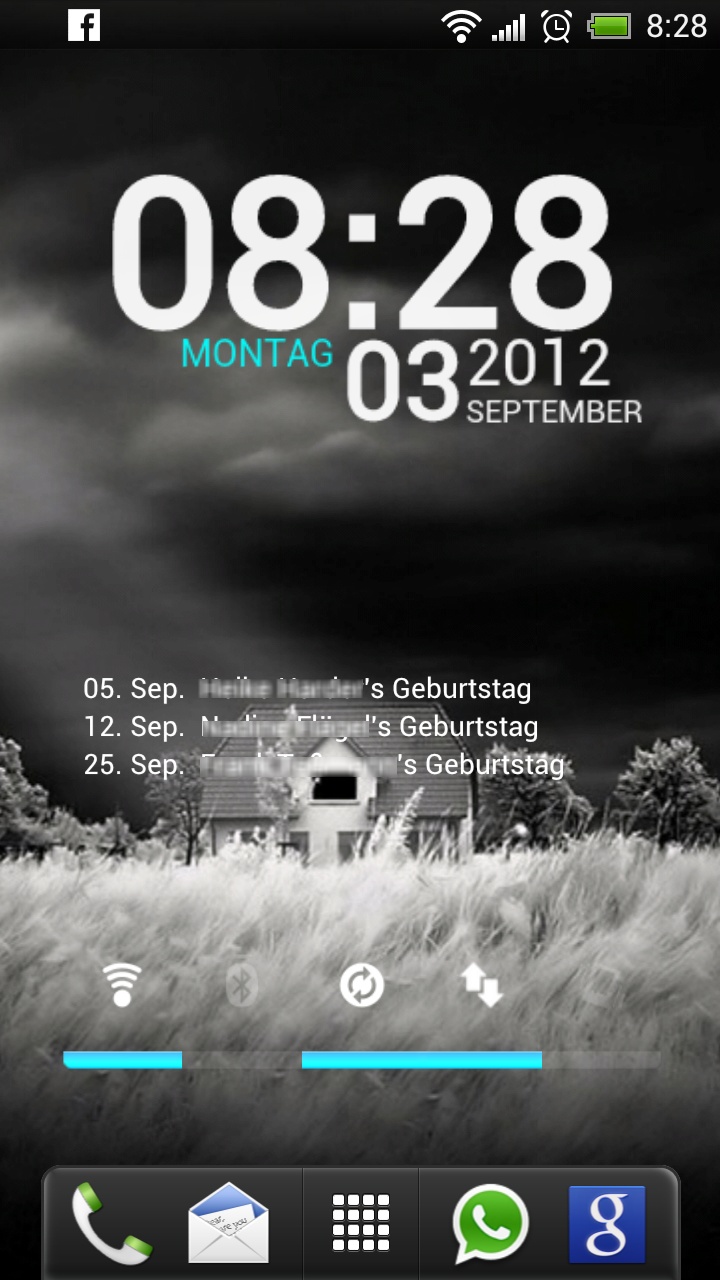The height and width of the screenshot is (1280, 720).
Task: Open the 12. Sep. birthday entry
Action: (x=311, y=727)
